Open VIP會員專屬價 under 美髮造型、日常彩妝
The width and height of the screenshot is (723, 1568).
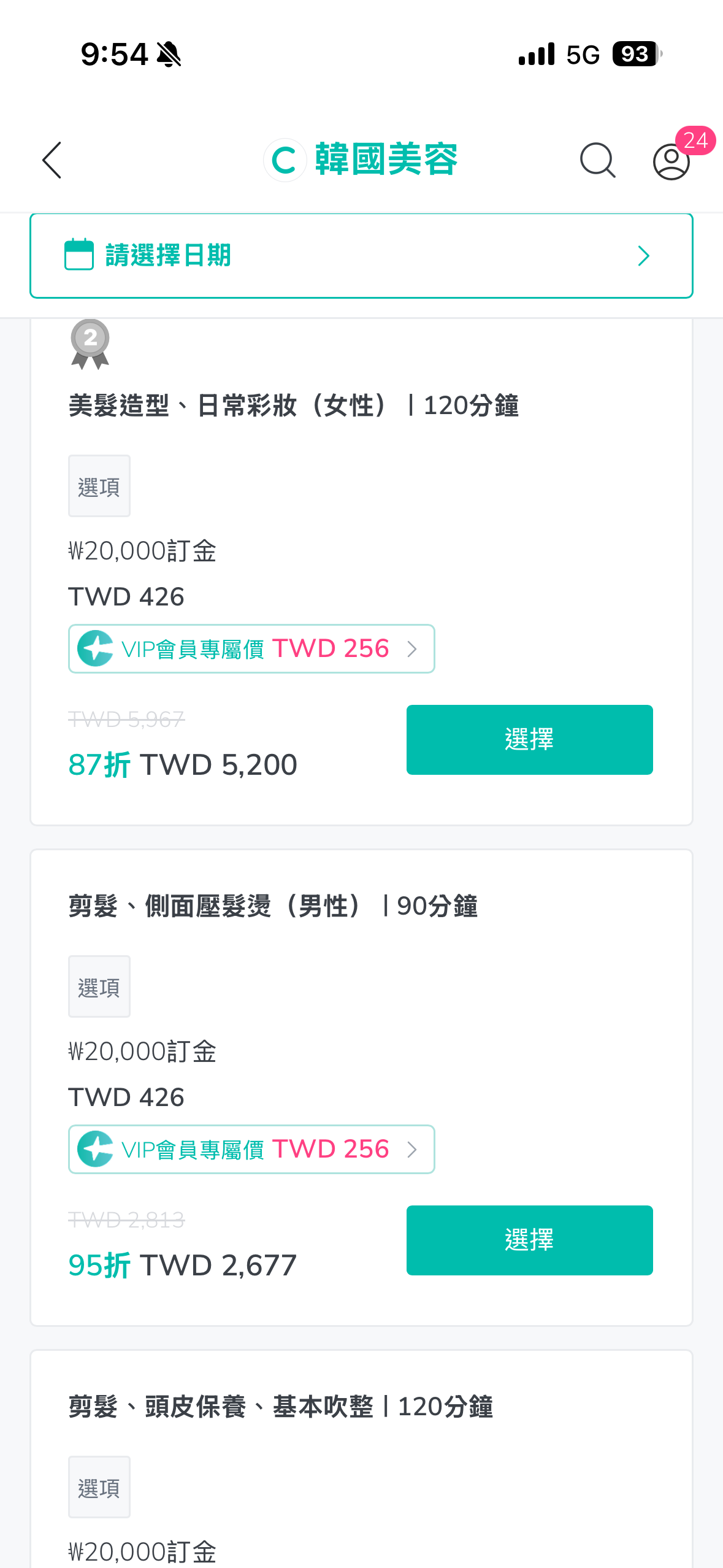tap(251, 649)
